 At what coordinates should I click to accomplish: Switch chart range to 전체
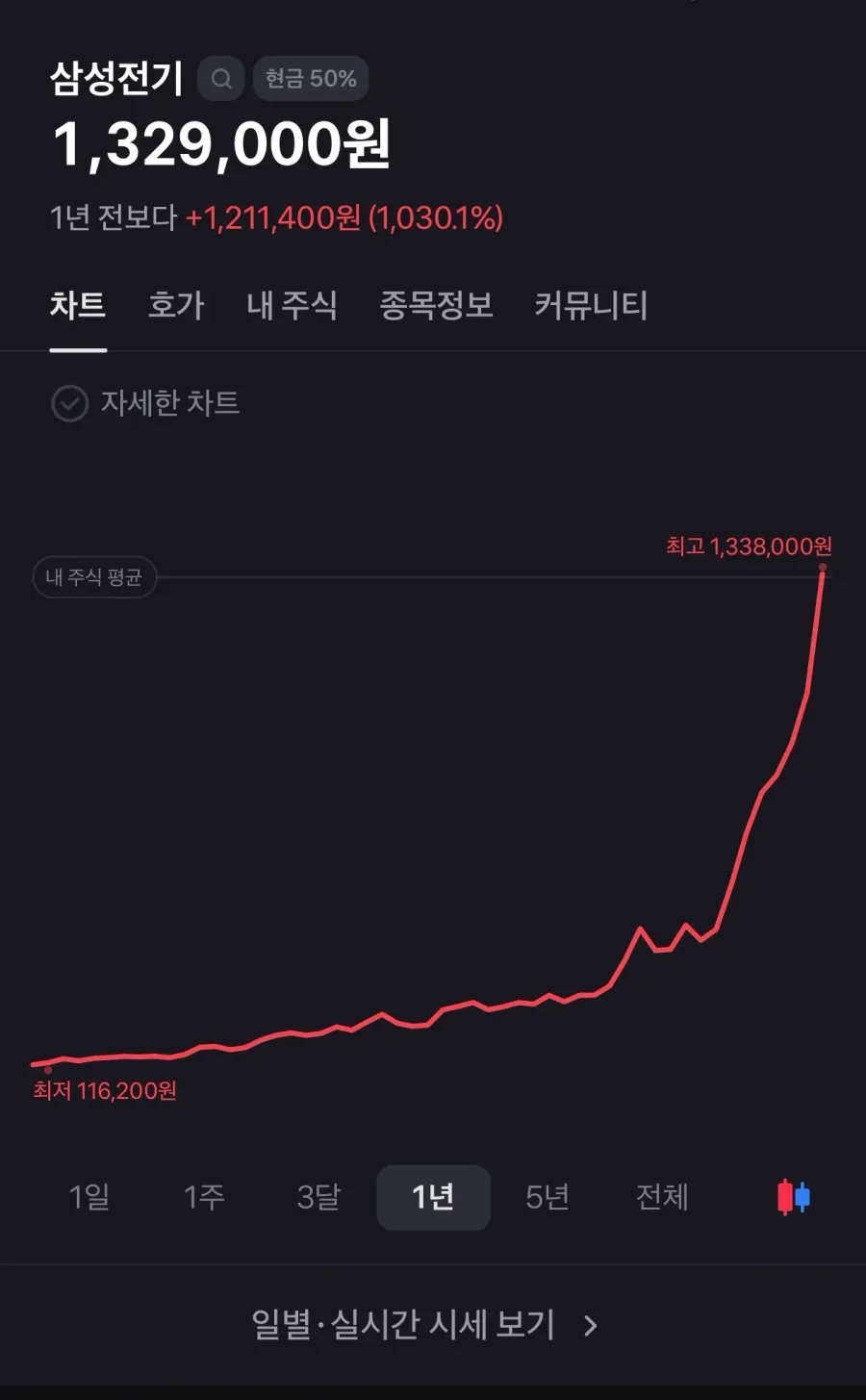[662, 1197]
